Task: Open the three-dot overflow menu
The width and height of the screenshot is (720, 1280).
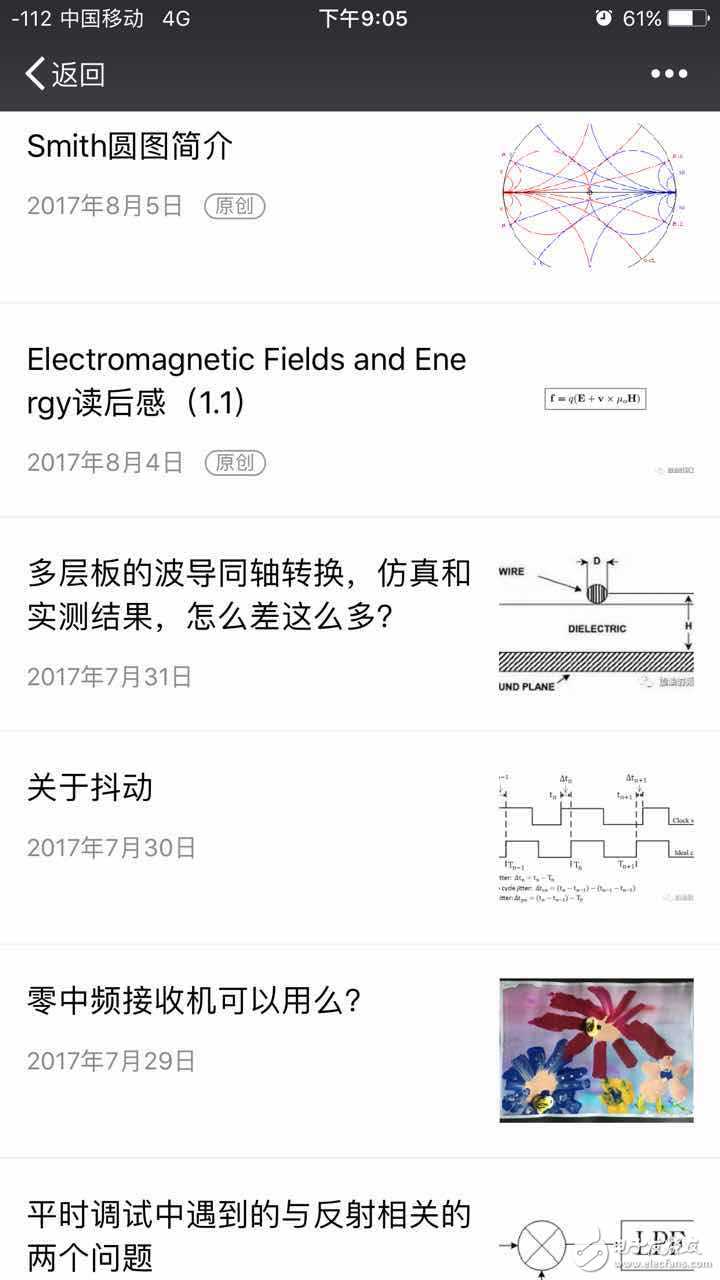Action: pos(668,74)
